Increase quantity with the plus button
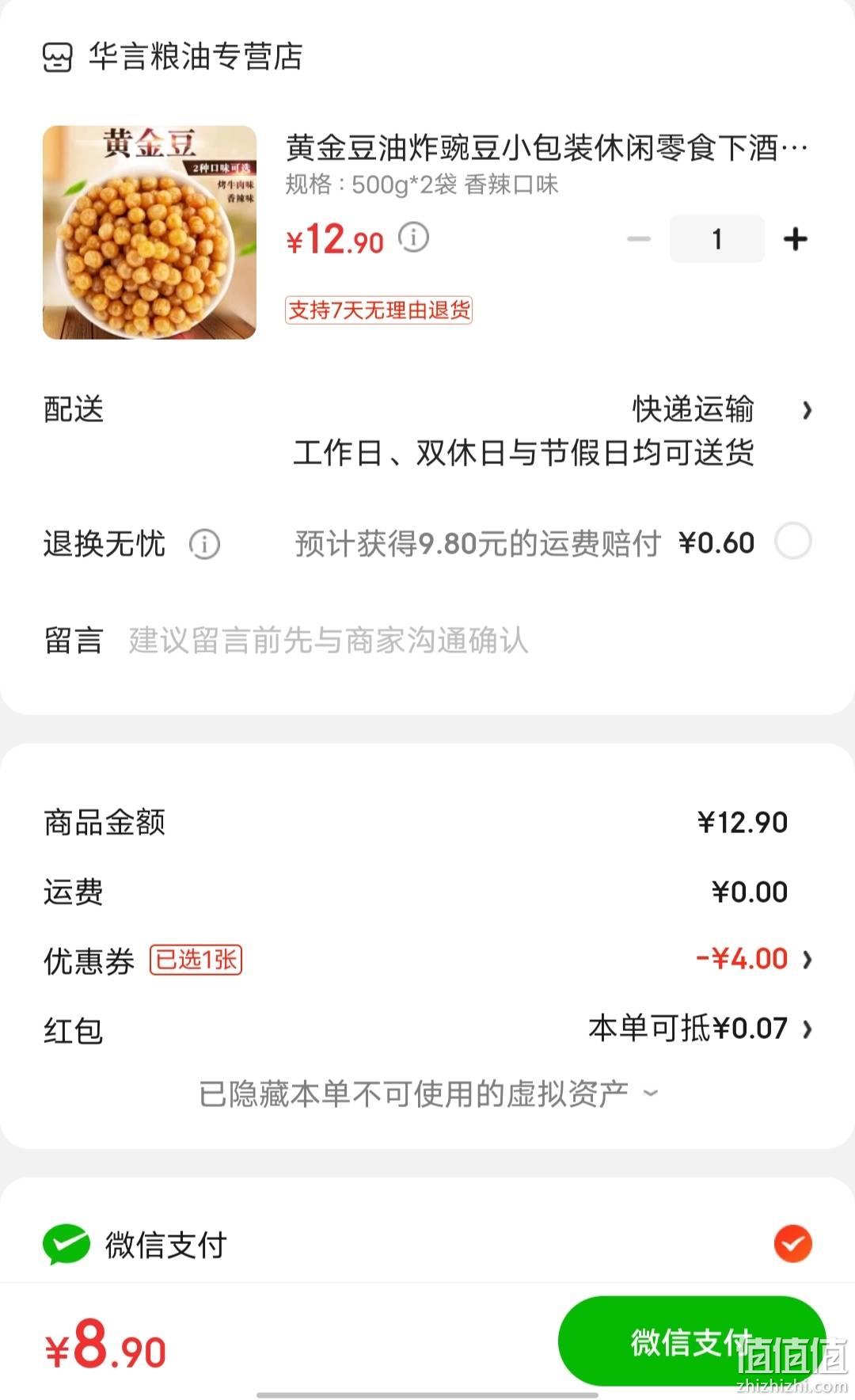855x1400 pixels. coord(795,239)
